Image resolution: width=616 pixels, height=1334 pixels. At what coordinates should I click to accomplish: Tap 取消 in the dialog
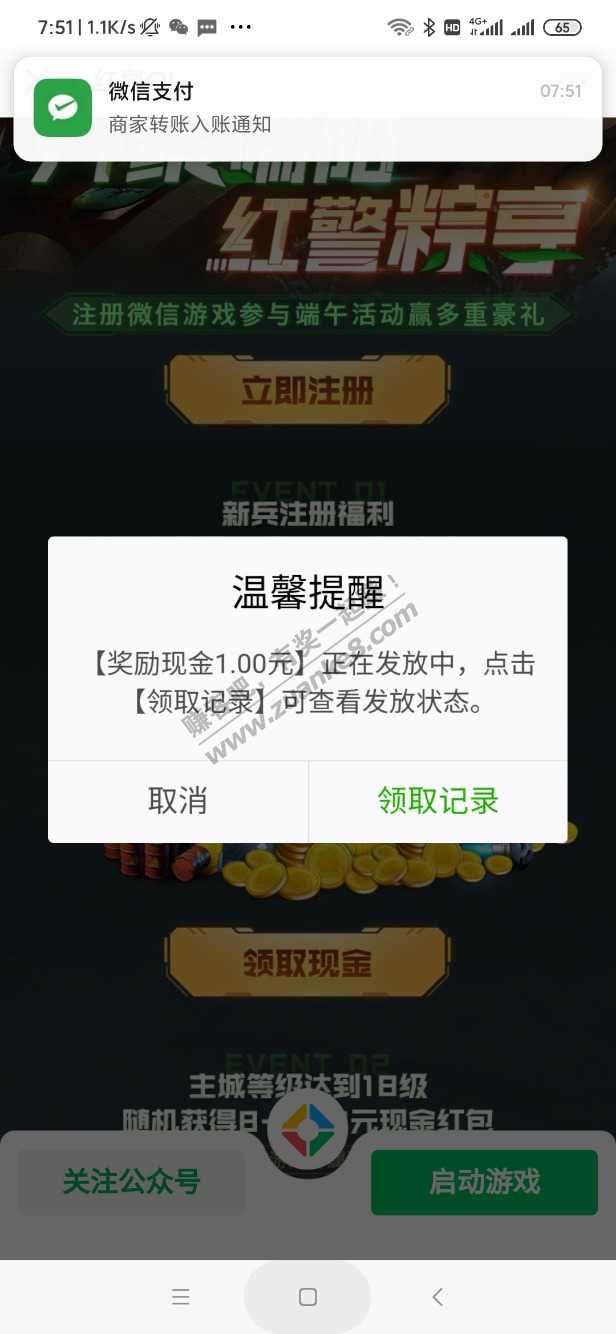pos(178,801)
